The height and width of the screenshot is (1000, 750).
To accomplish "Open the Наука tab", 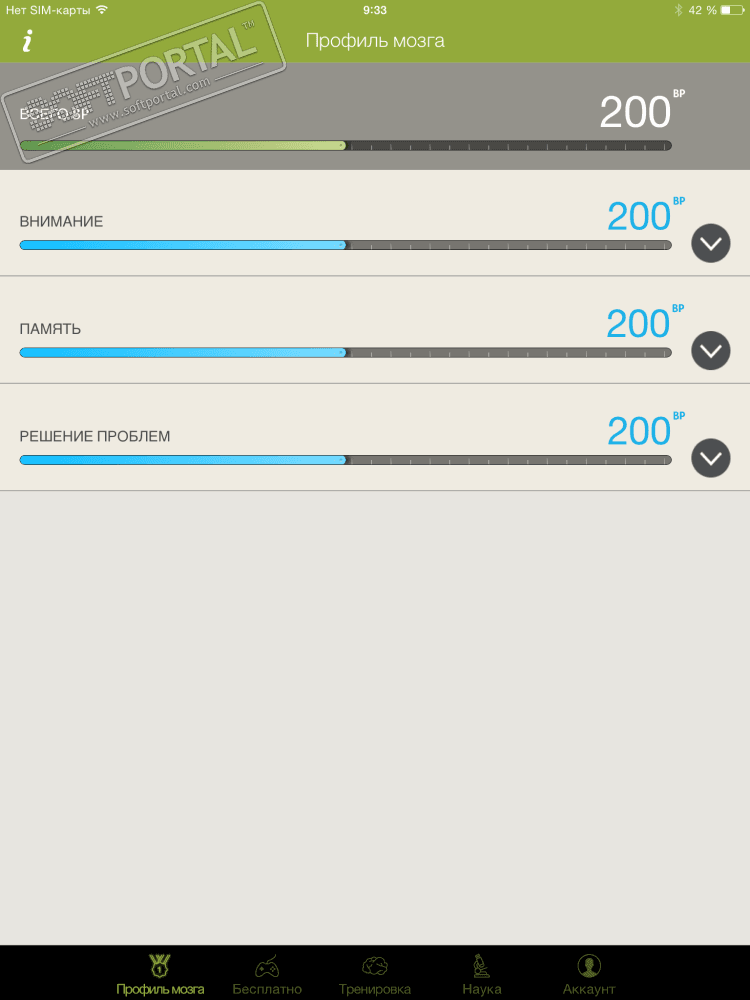I will tap(481, 974).
